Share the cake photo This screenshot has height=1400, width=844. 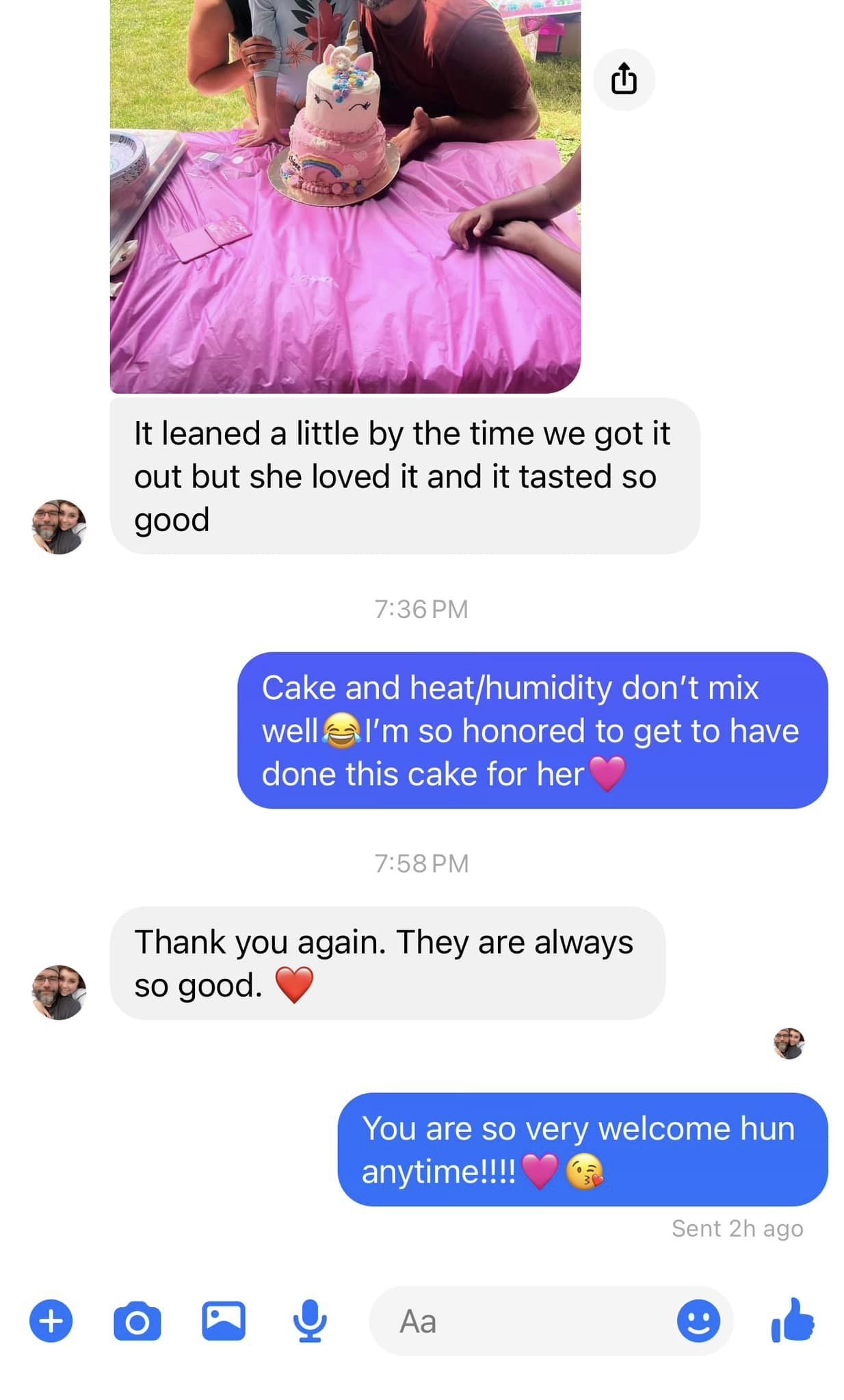click(623, 79)
